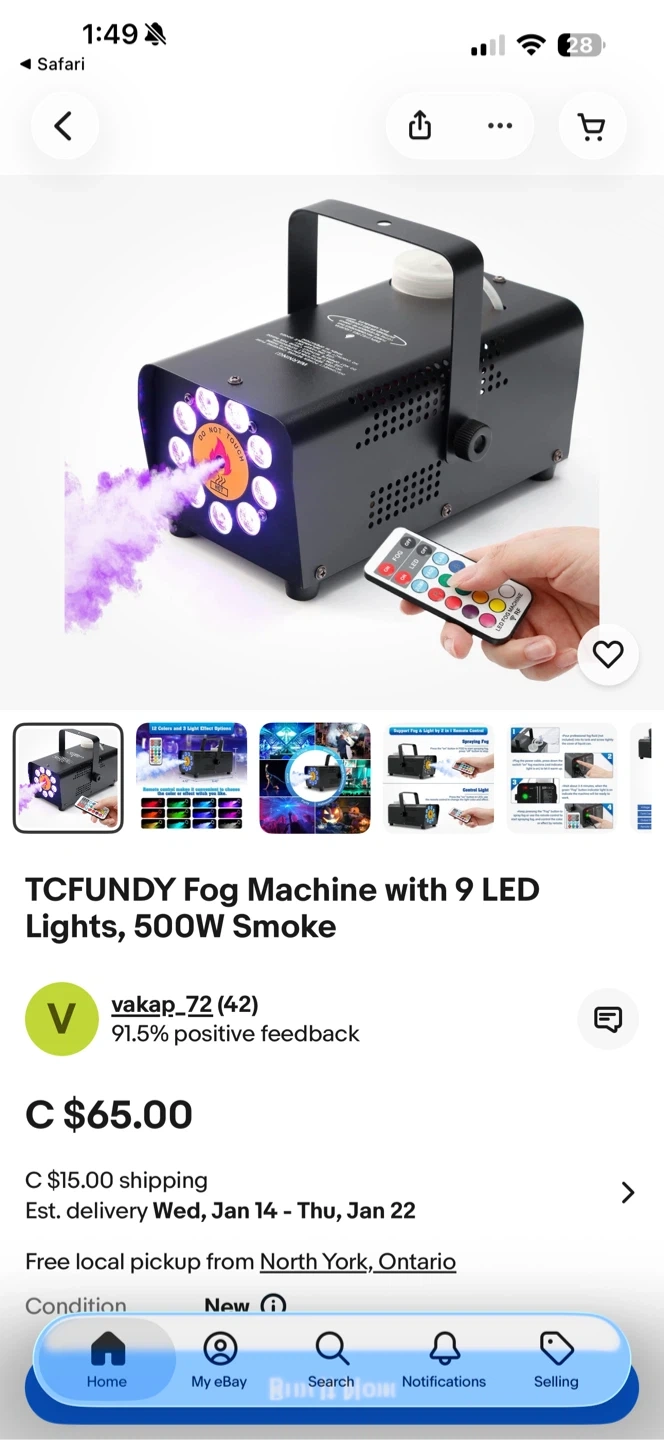Screen dimensions: 664x1440
Task: Open seller vakap_72's profile
Action: coord(161,1004)
